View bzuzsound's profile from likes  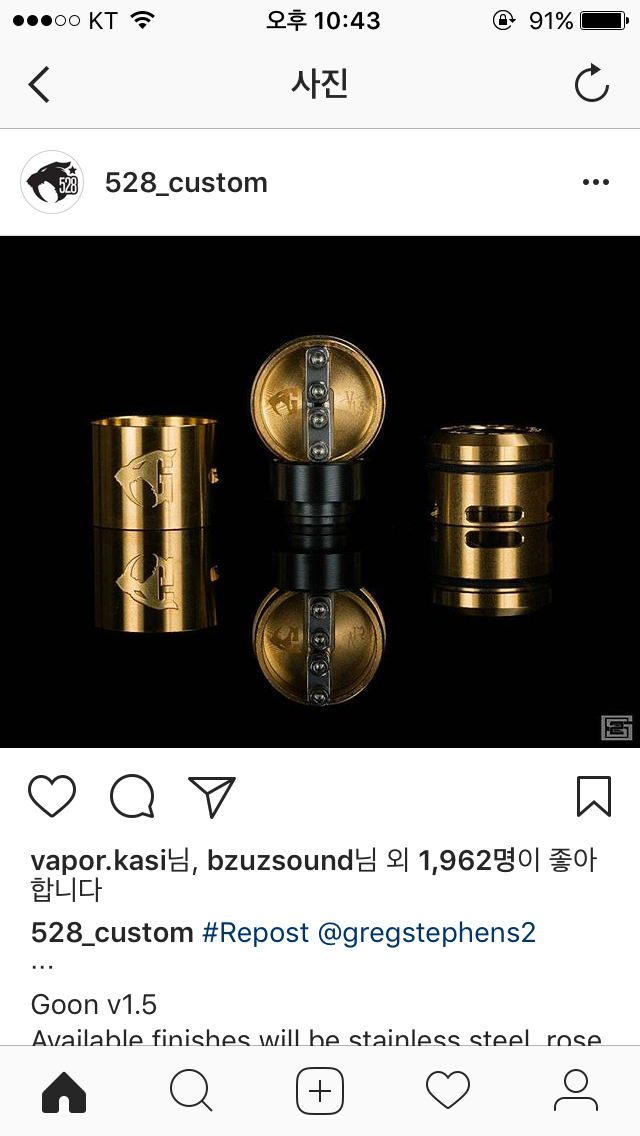point(280,860)
